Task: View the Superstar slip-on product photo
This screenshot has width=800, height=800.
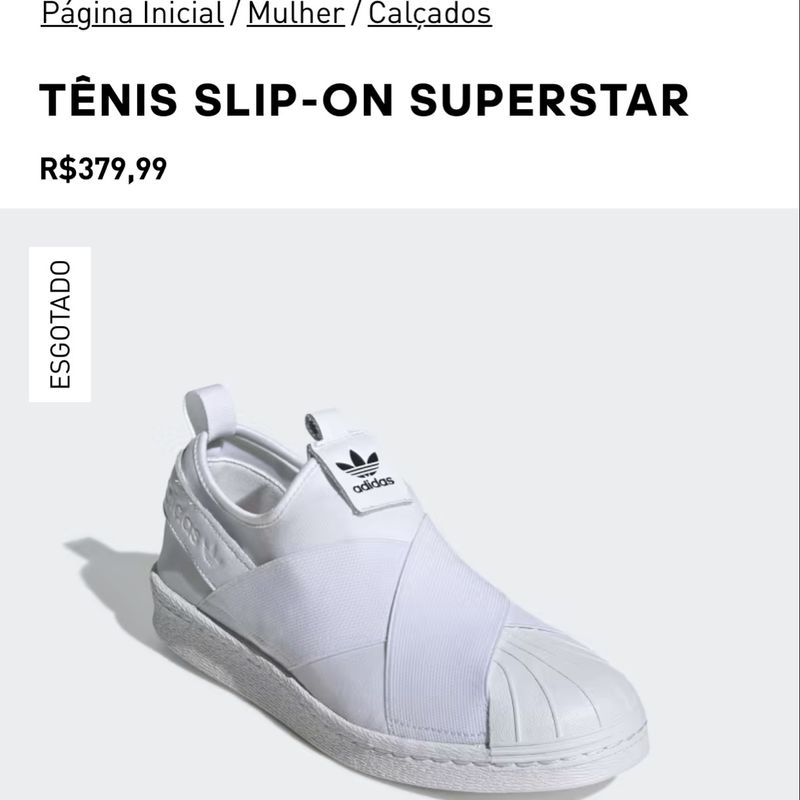Action: tap(400, 580)
